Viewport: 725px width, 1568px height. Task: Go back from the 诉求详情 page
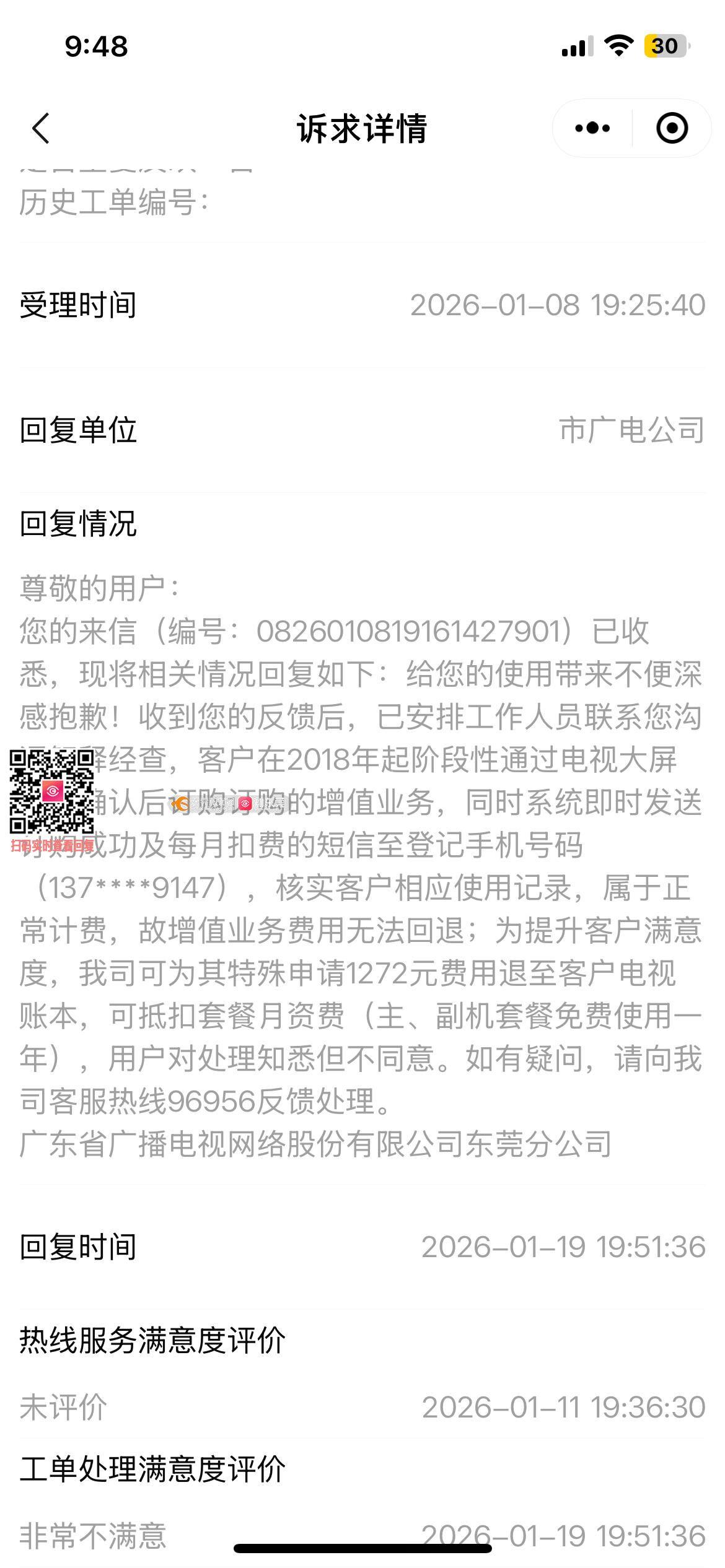click(x=41, y=129)
